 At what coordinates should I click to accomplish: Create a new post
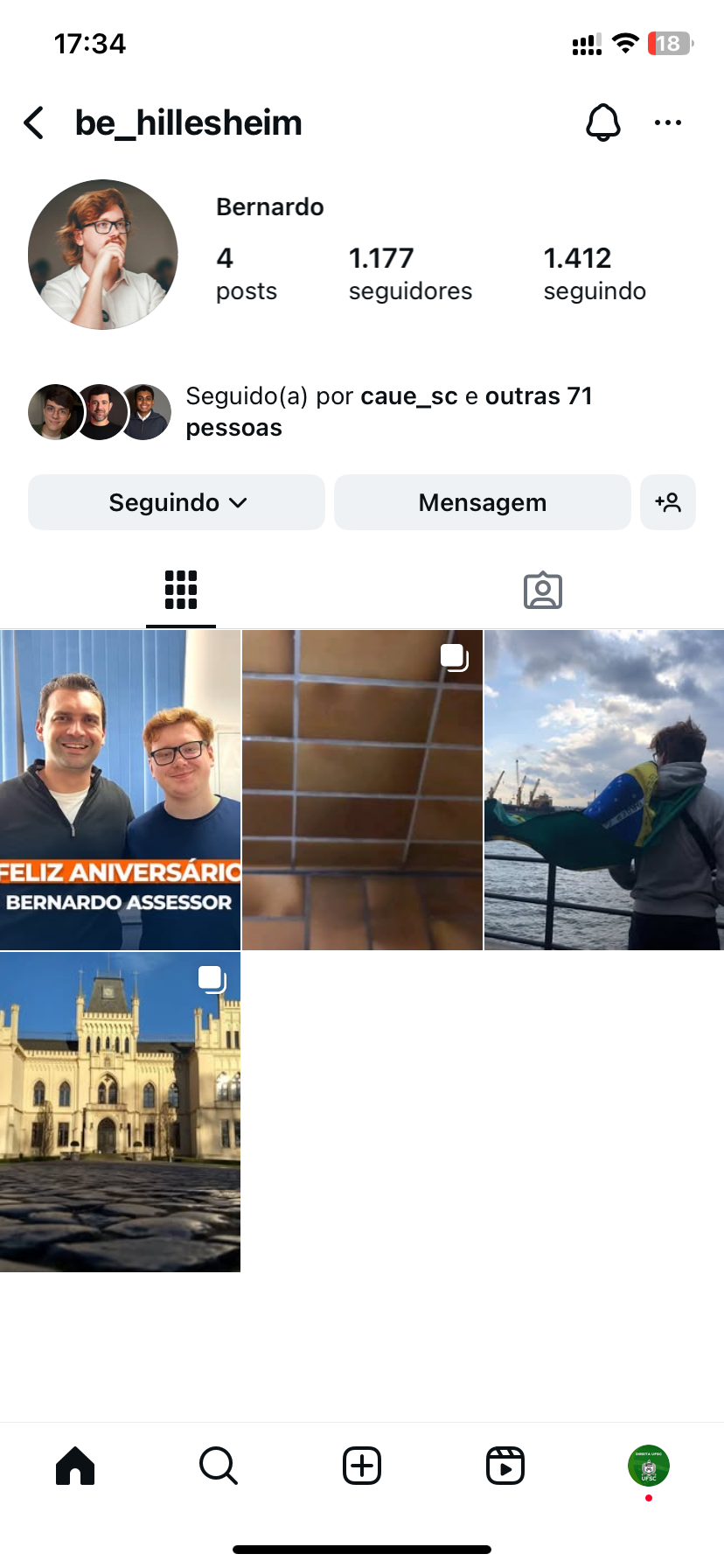coord(362,1466)
